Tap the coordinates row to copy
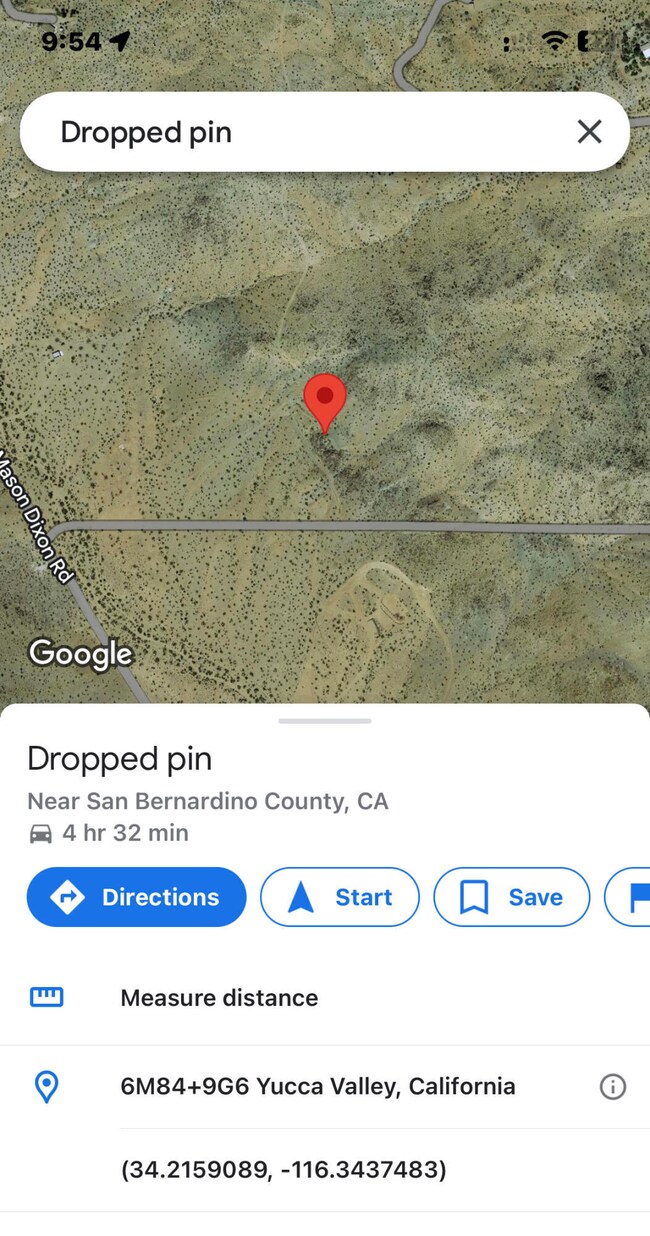This screenshot has height=1236, width=650. [x=284, y=1170]
